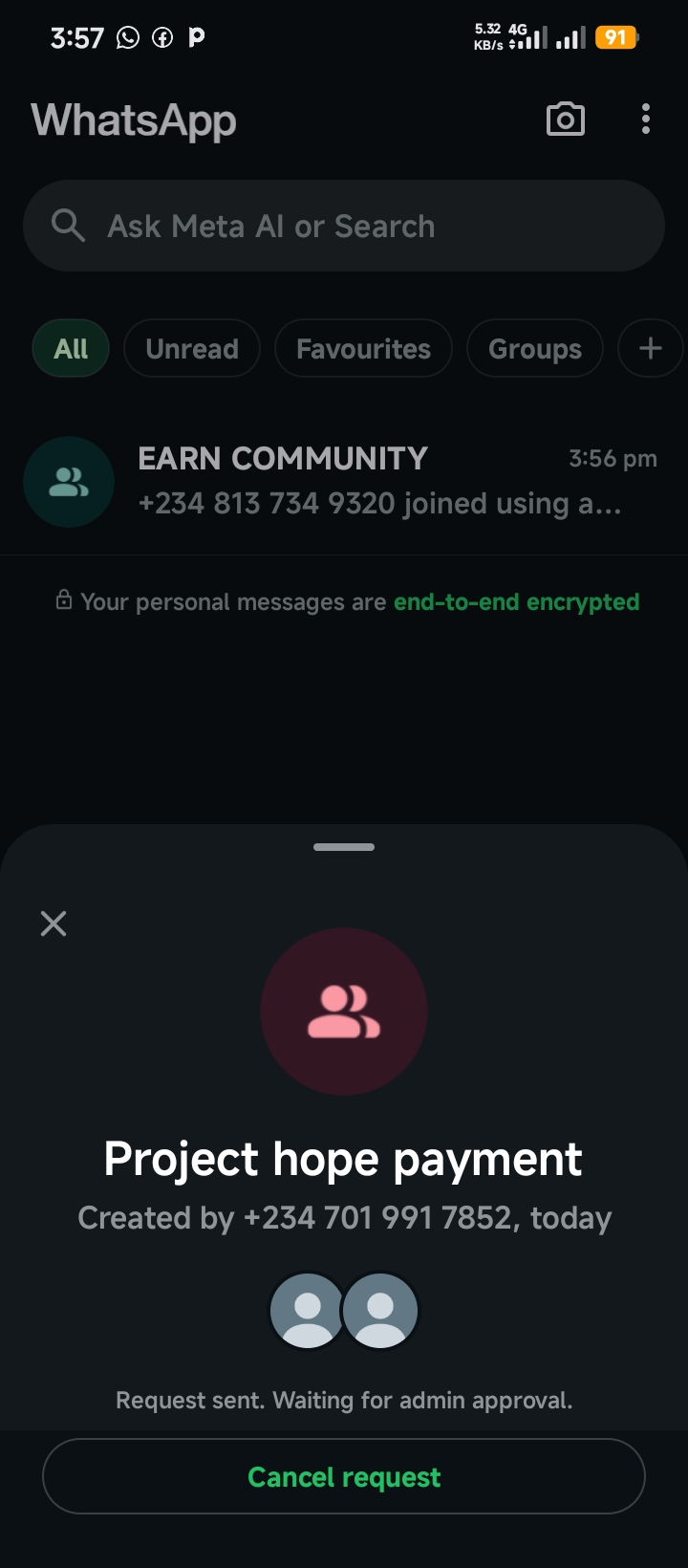Add a new chat list filter
This screenshot has height=1568, width=688.
click(x=650, y=349)
